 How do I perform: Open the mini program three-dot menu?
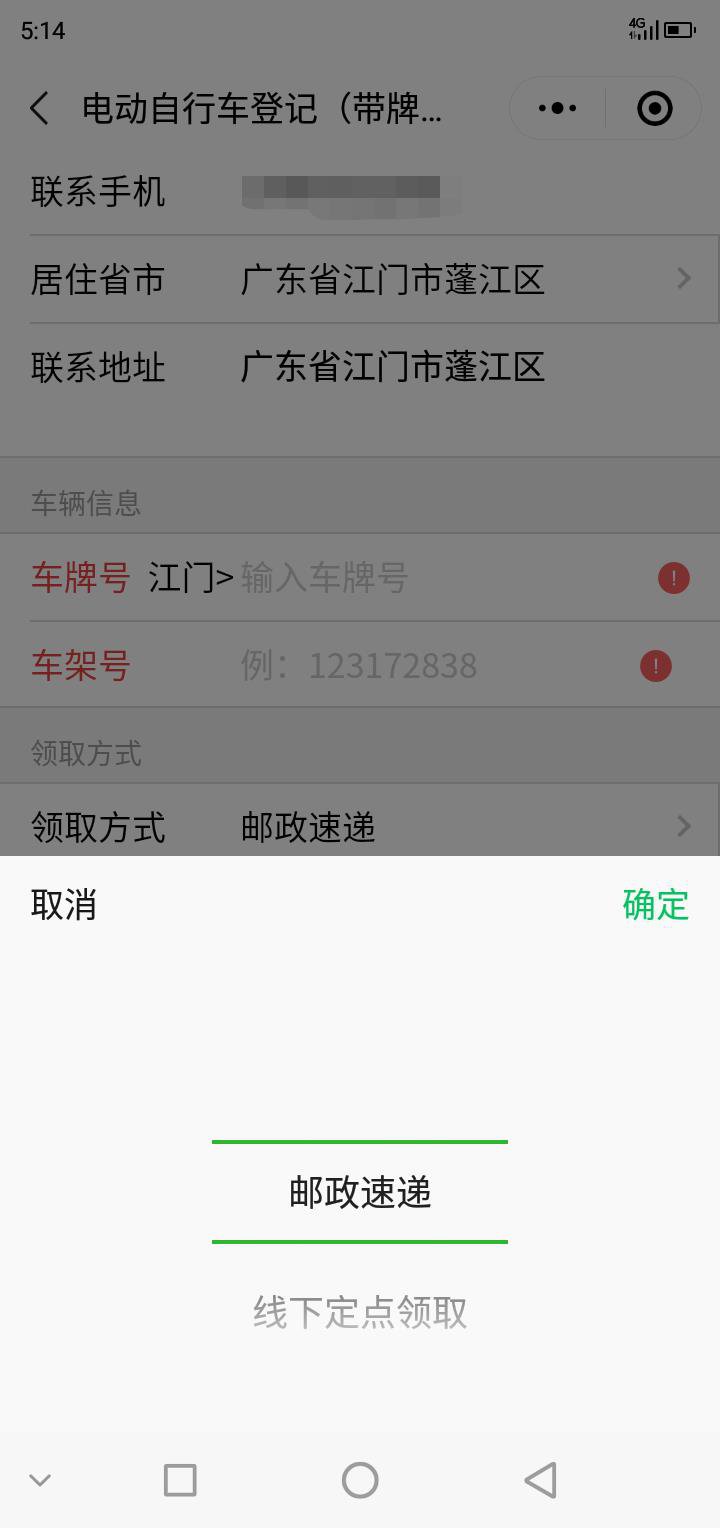coord(557,108)
